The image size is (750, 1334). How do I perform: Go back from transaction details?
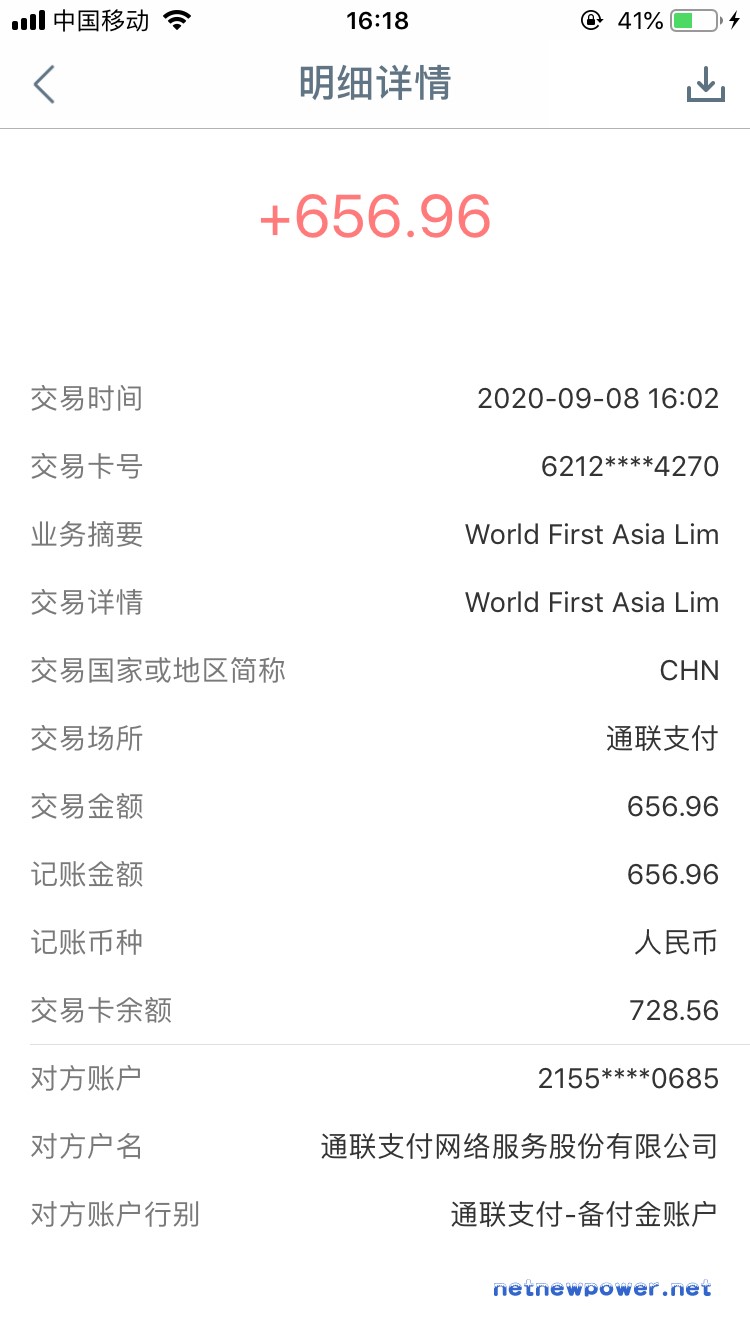[x=44, y=85]
